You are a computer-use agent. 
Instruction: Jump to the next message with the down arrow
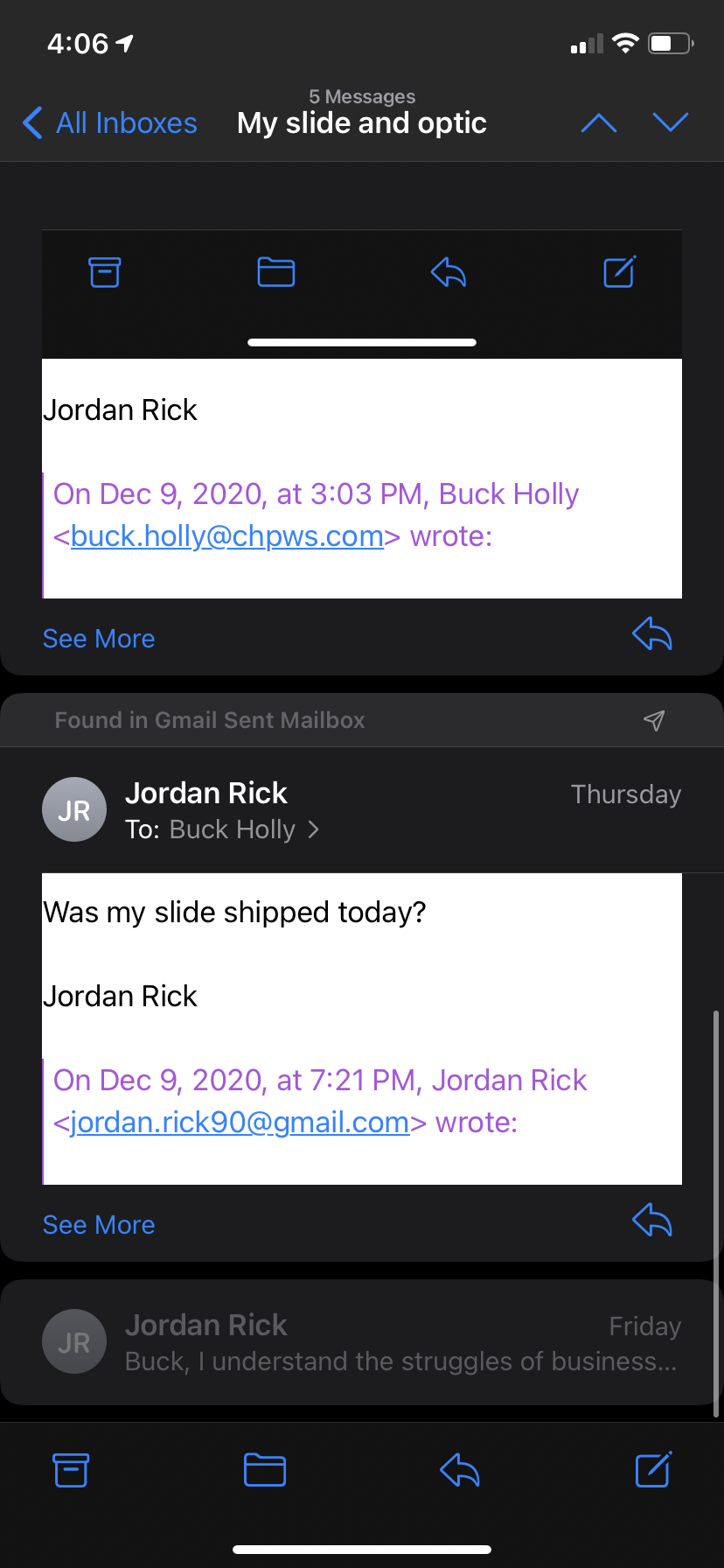click(x=671, y=123)
